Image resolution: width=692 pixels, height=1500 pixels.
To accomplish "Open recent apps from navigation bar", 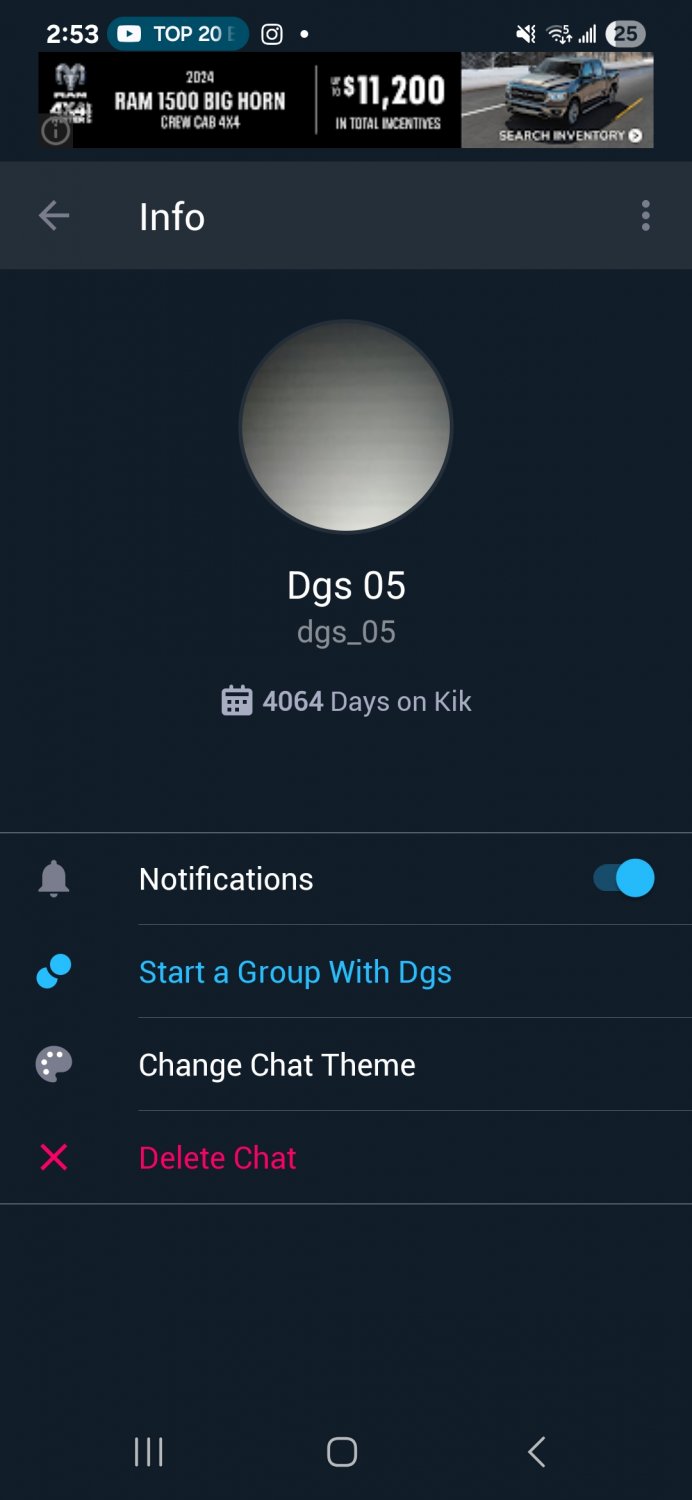I will (x=148, y=1452).
